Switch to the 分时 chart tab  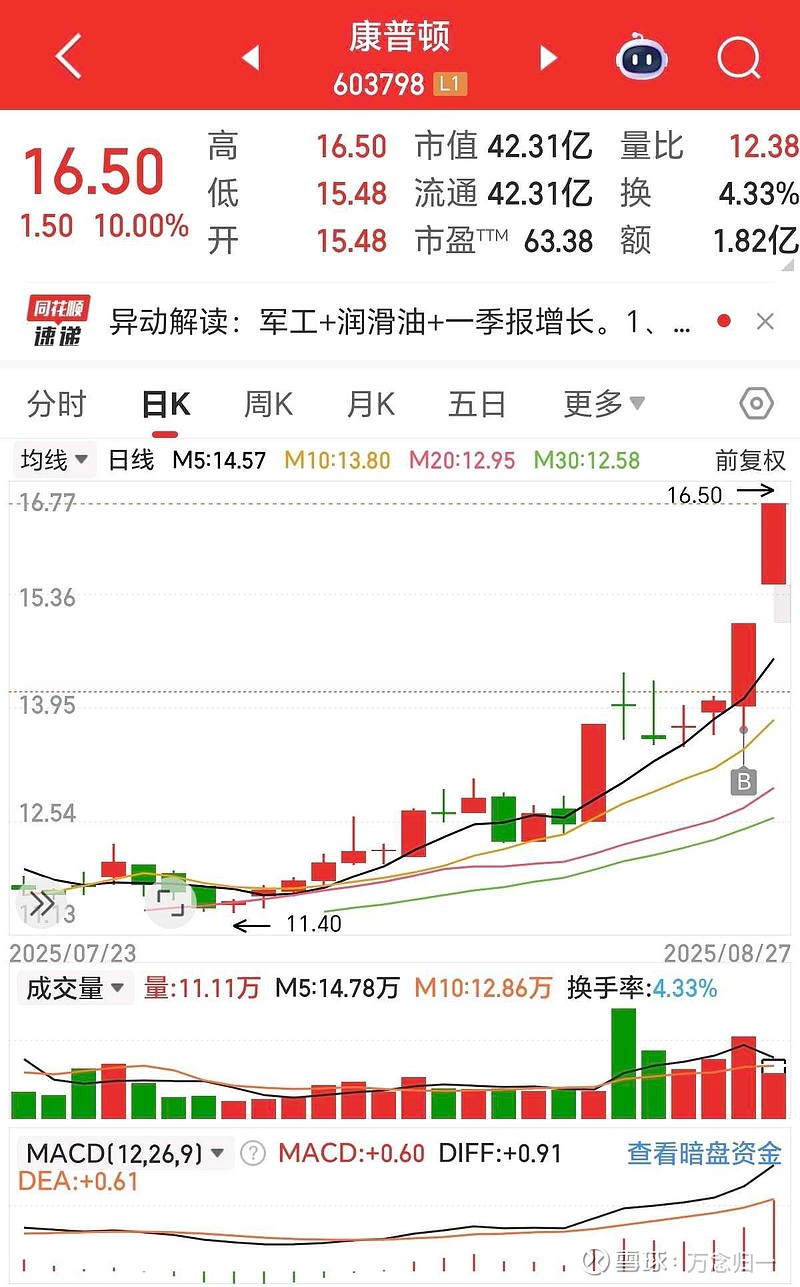(x=57, y=404)
